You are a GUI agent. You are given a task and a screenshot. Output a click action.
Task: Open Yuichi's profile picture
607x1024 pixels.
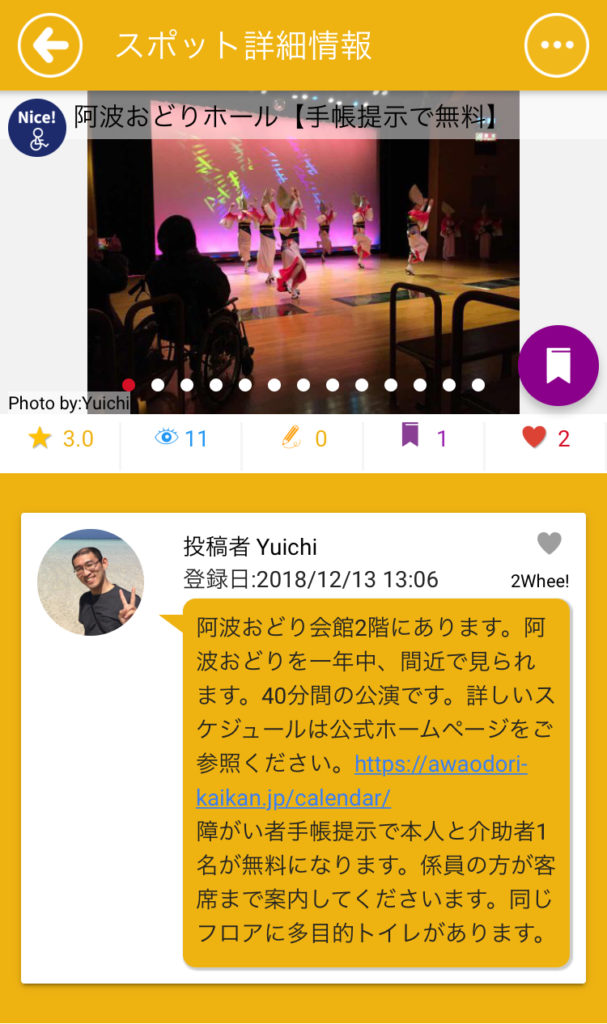[x=91, y=582]
